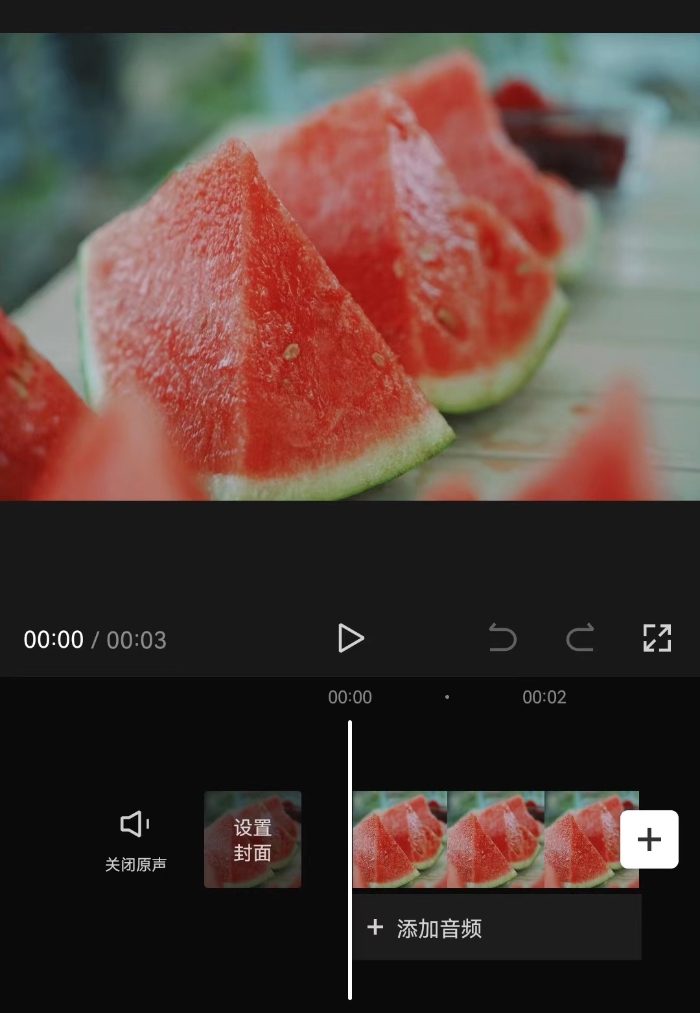700x1013 pixels.
Task: Open 设置封面 cover settings
Action: coord(253,840)
